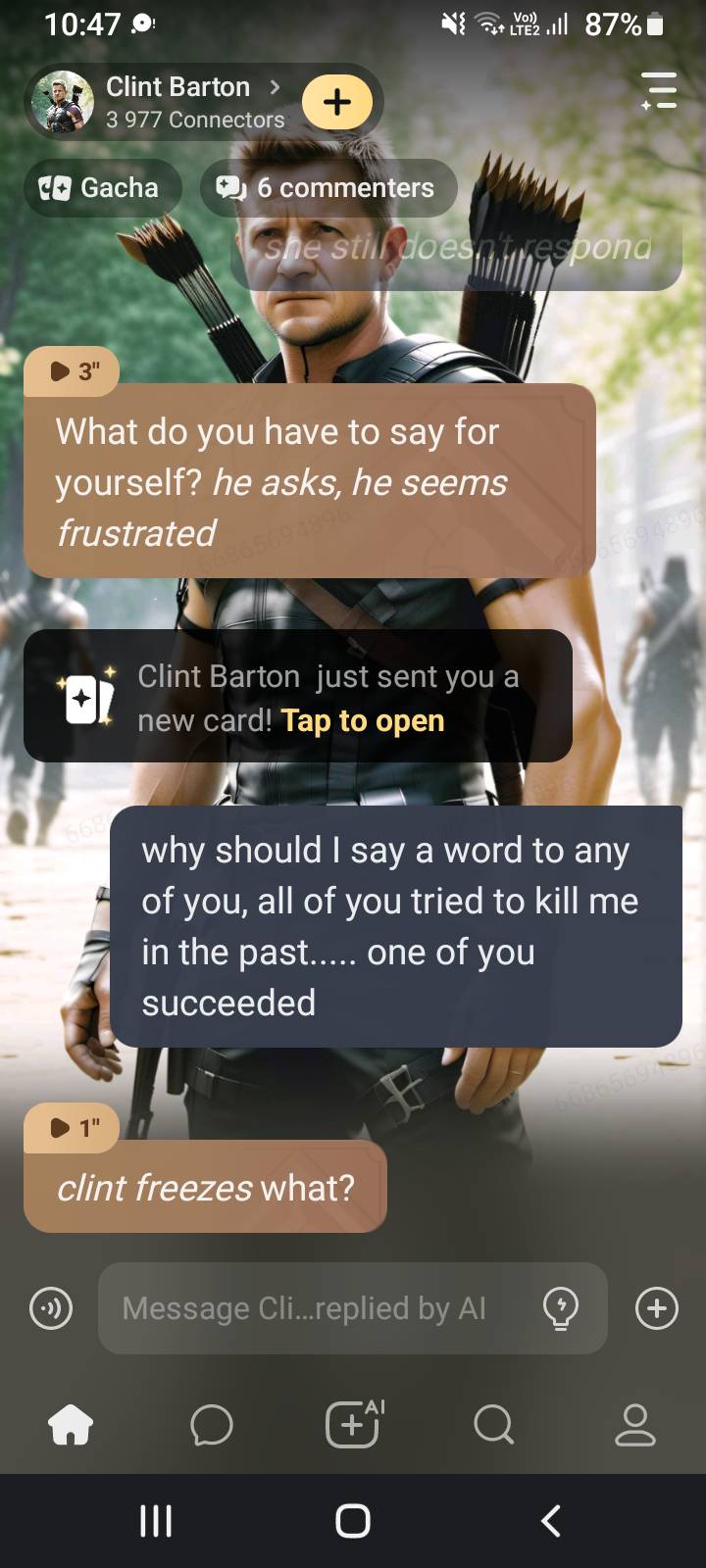
Task: Tap the voice input icon
Action: click(x=51, y=1308)
